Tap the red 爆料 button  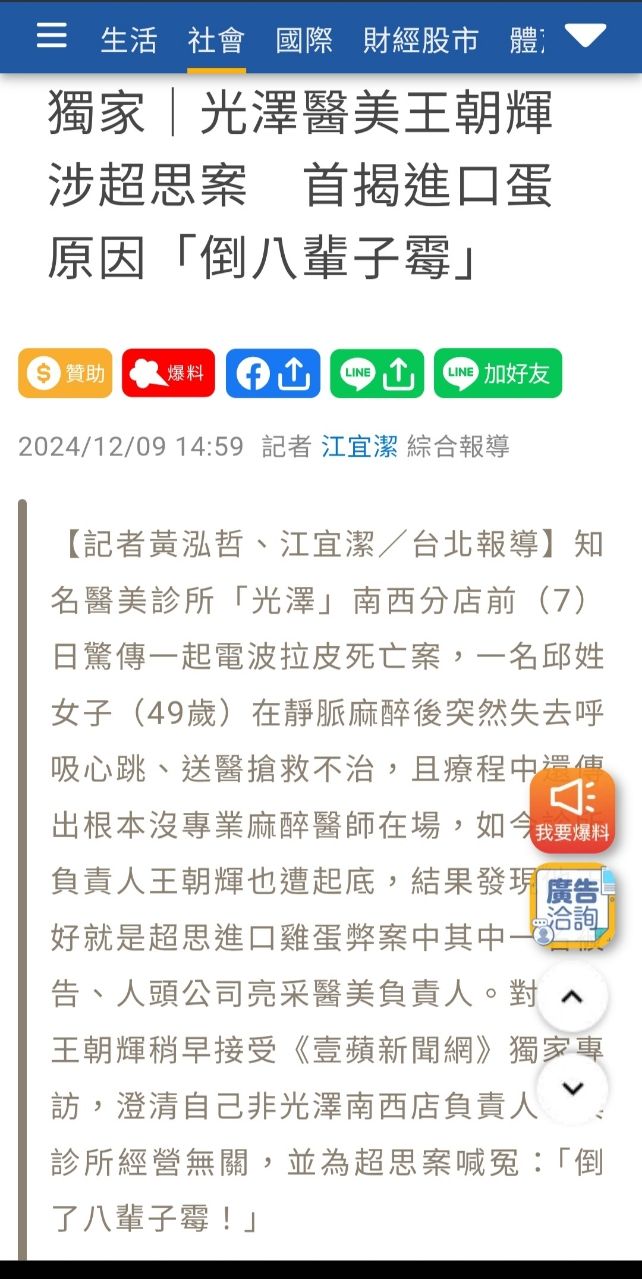tap(168, 374)
